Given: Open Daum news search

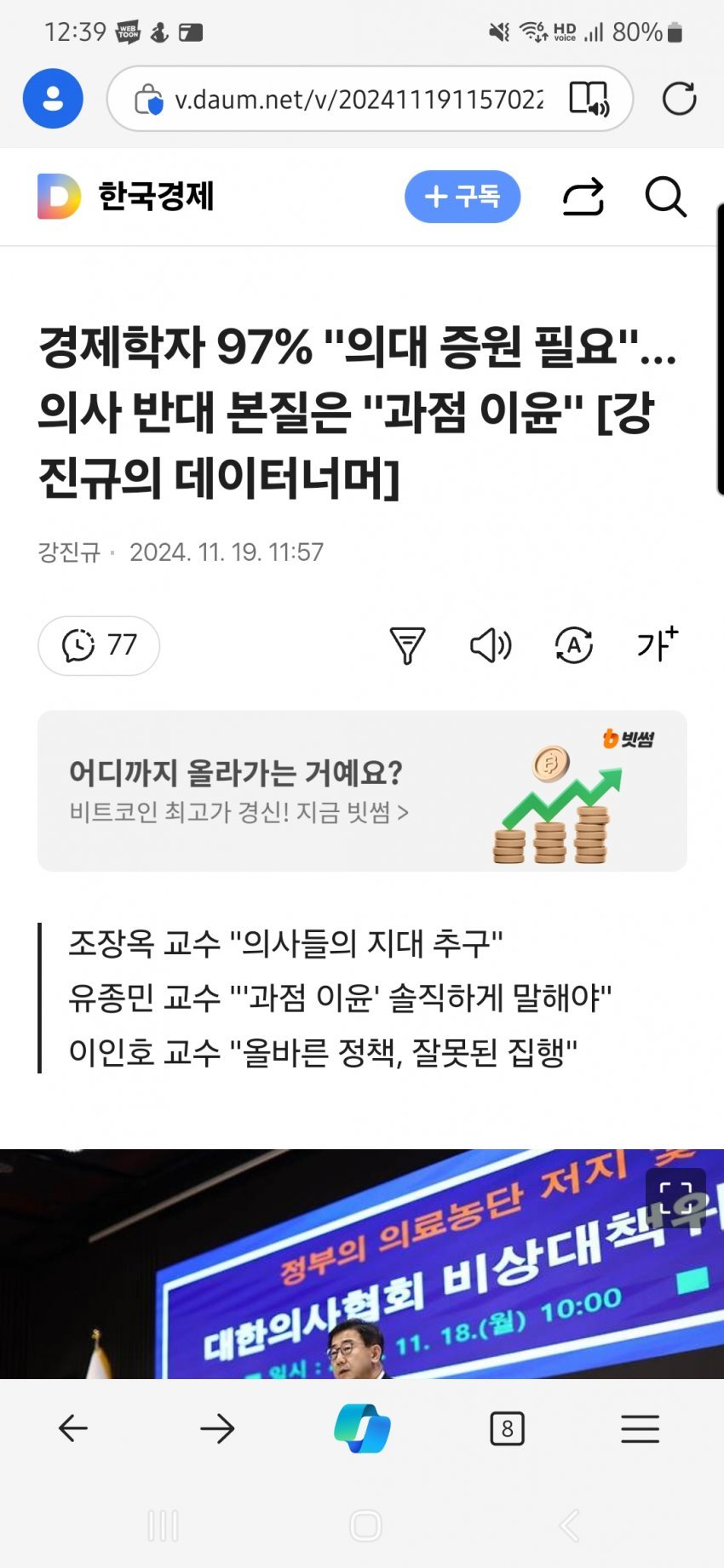Looking at the screenshot, I should click(665, 197).
